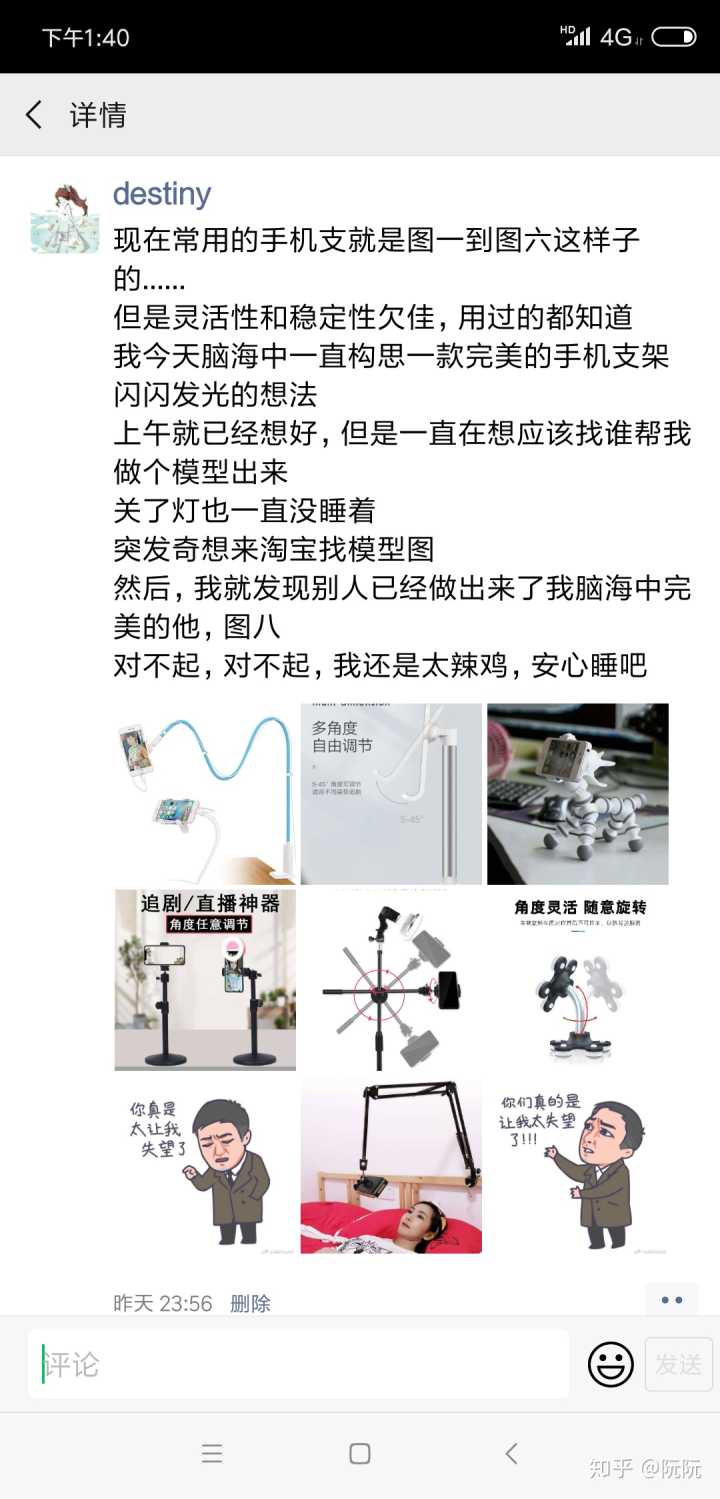This screenshot has width=720, height=1499.
Task: Open the 你真是太让我失望了 cartoon image
Action: [x=205, y=1165]
